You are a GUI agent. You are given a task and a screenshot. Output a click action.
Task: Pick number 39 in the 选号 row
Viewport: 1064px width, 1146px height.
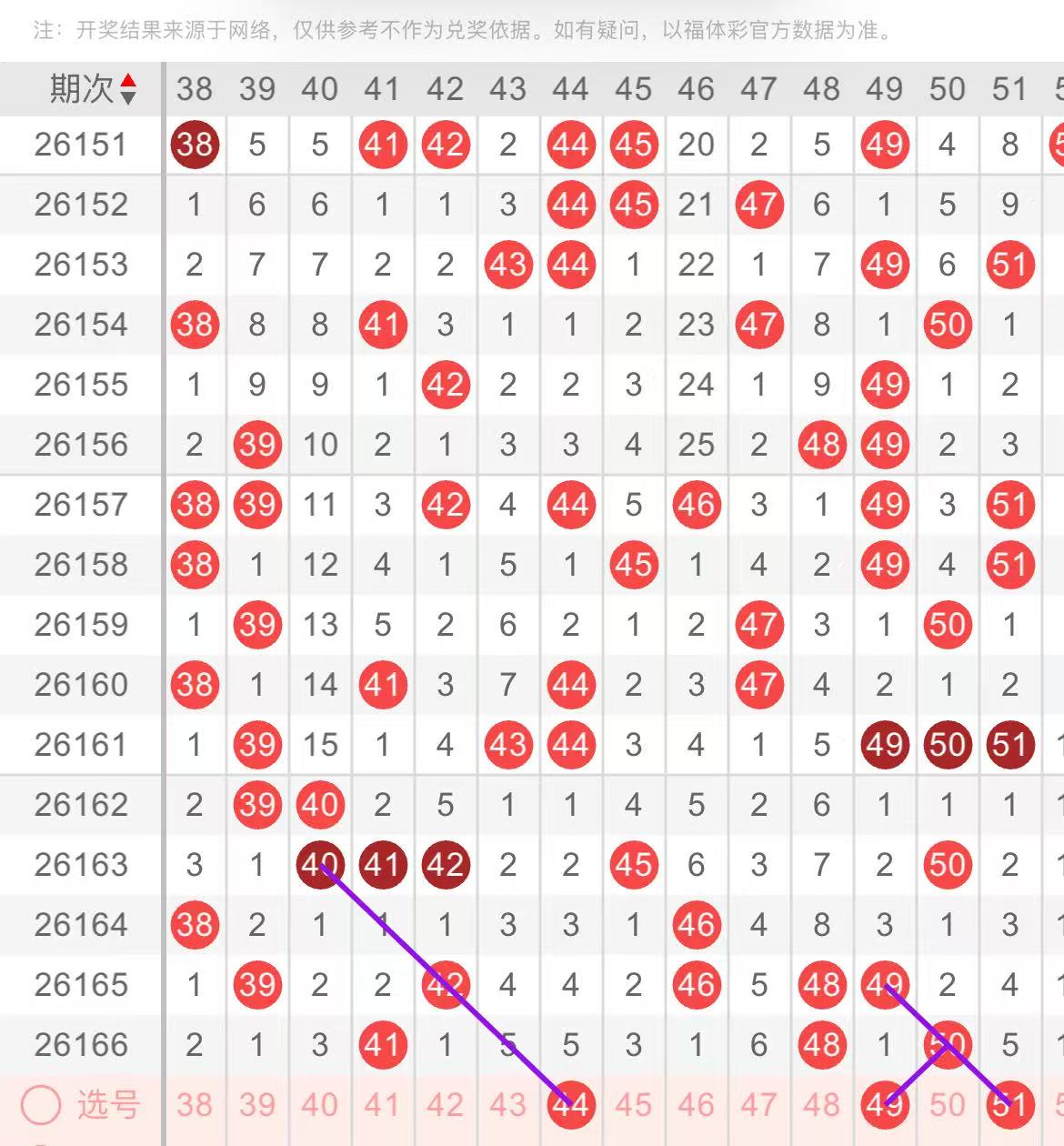pyautogui.click(x=257, y=1105)
